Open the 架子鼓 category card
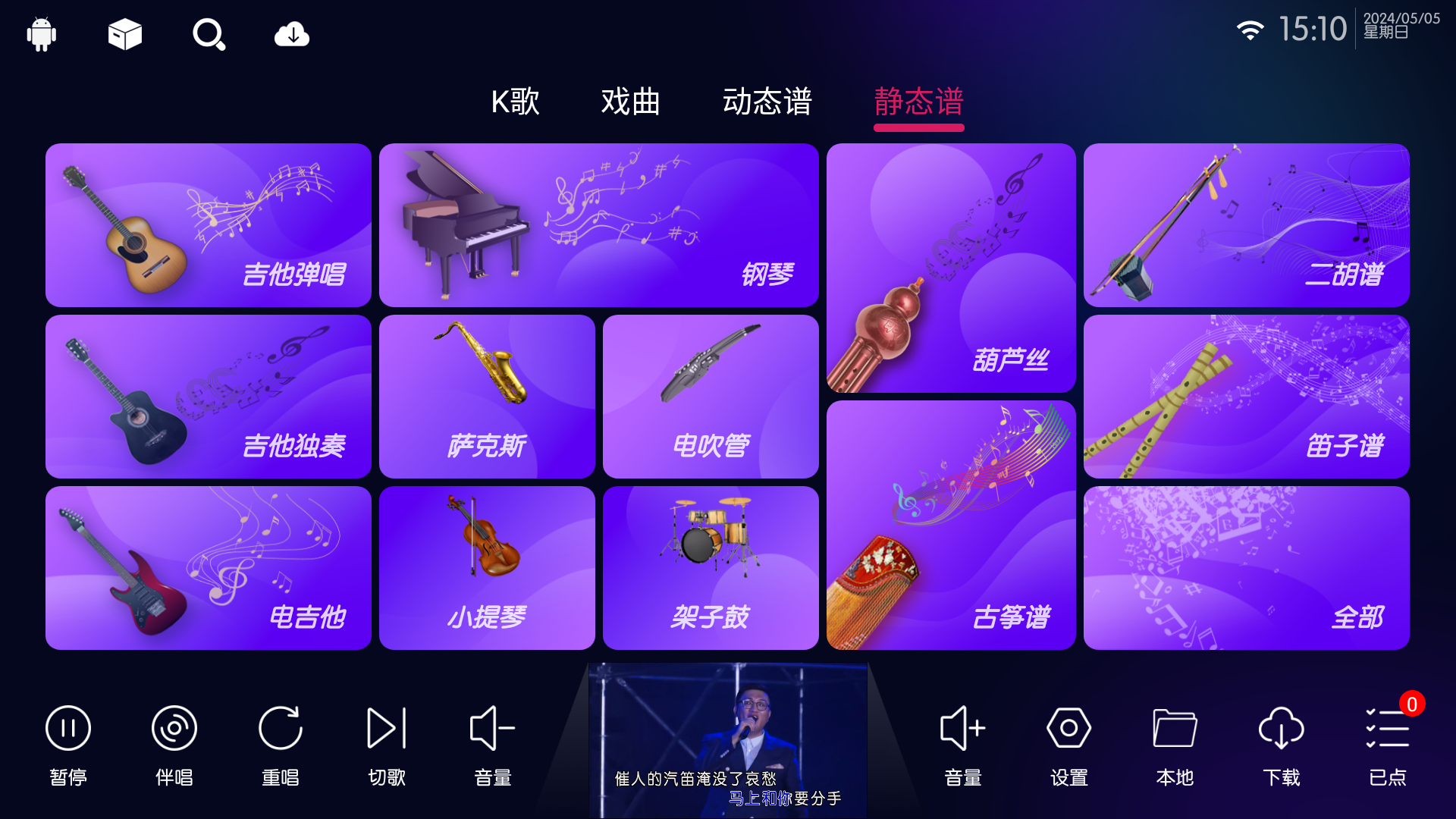This screenshot has height=819, width=1456. click(x=711, y=568)
